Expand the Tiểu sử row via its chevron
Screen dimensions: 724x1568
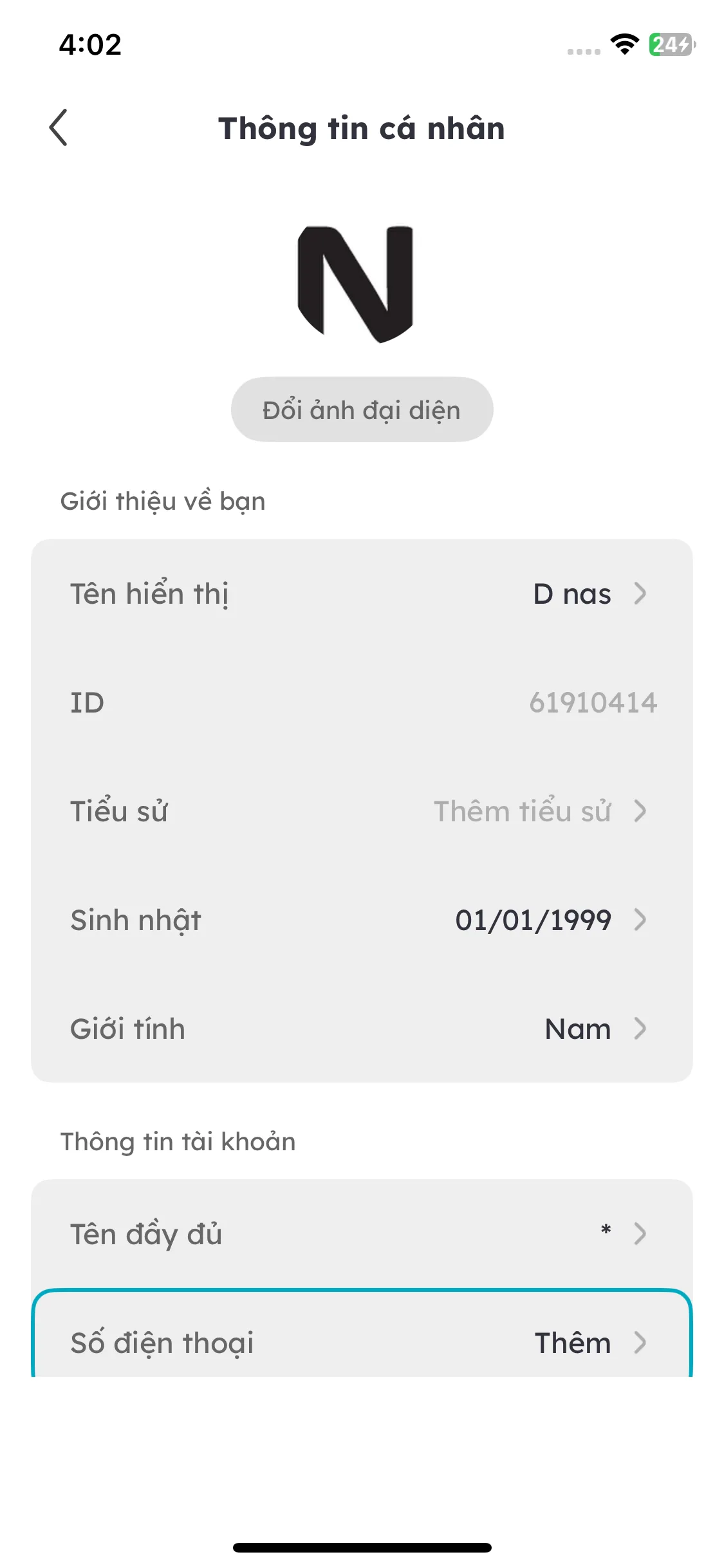(639, 811)
